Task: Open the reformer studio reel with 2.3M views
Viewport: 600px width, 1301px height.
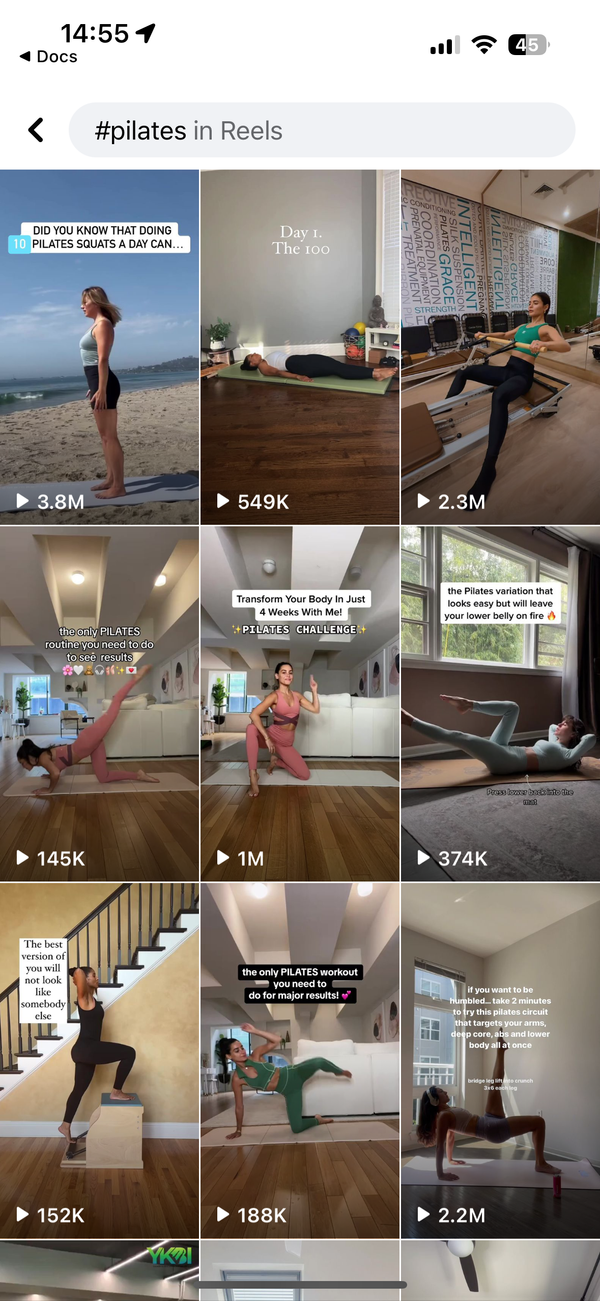Action: click(500, 347)
